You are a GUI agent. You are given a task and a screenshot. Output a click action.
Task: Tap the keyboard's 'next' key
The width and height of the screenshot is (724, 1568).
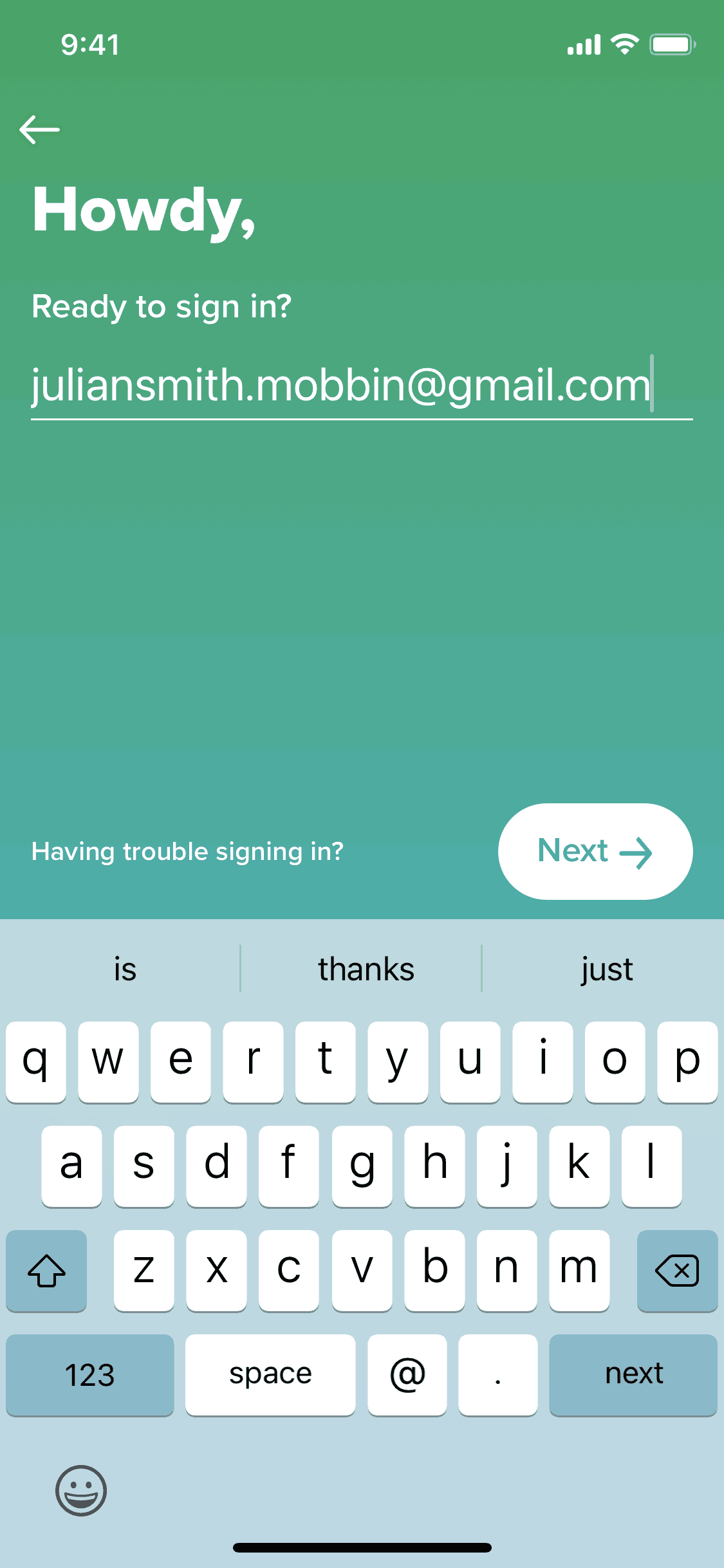pyautogui.click(x=633, y=1374)
